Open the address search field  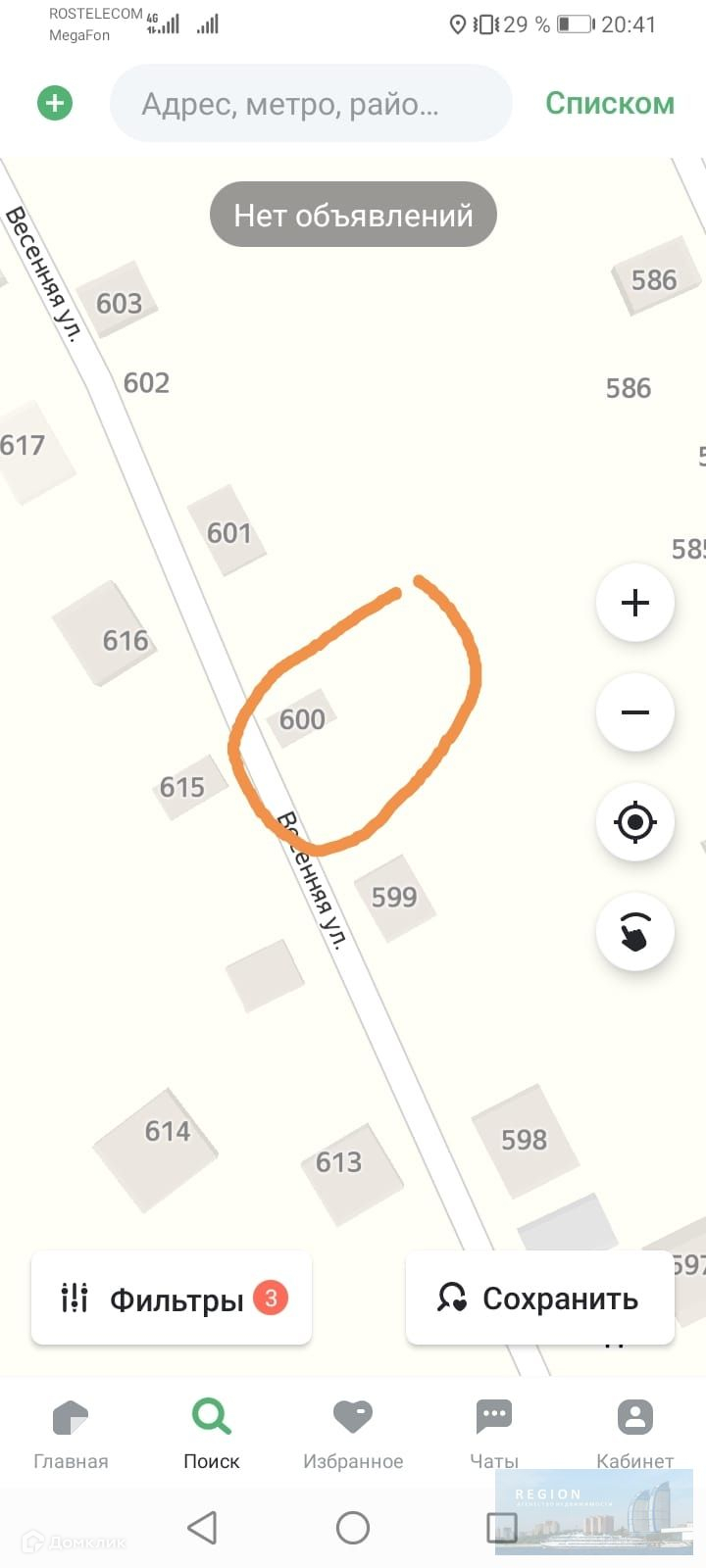click(x=311, y=104)
